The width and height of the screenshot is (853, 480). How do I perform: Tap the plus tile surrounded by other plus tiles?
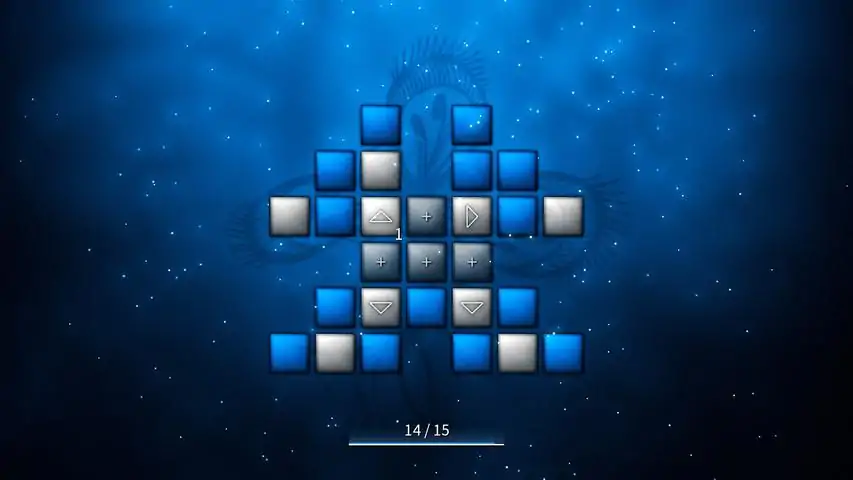click(x=426, y=261)
